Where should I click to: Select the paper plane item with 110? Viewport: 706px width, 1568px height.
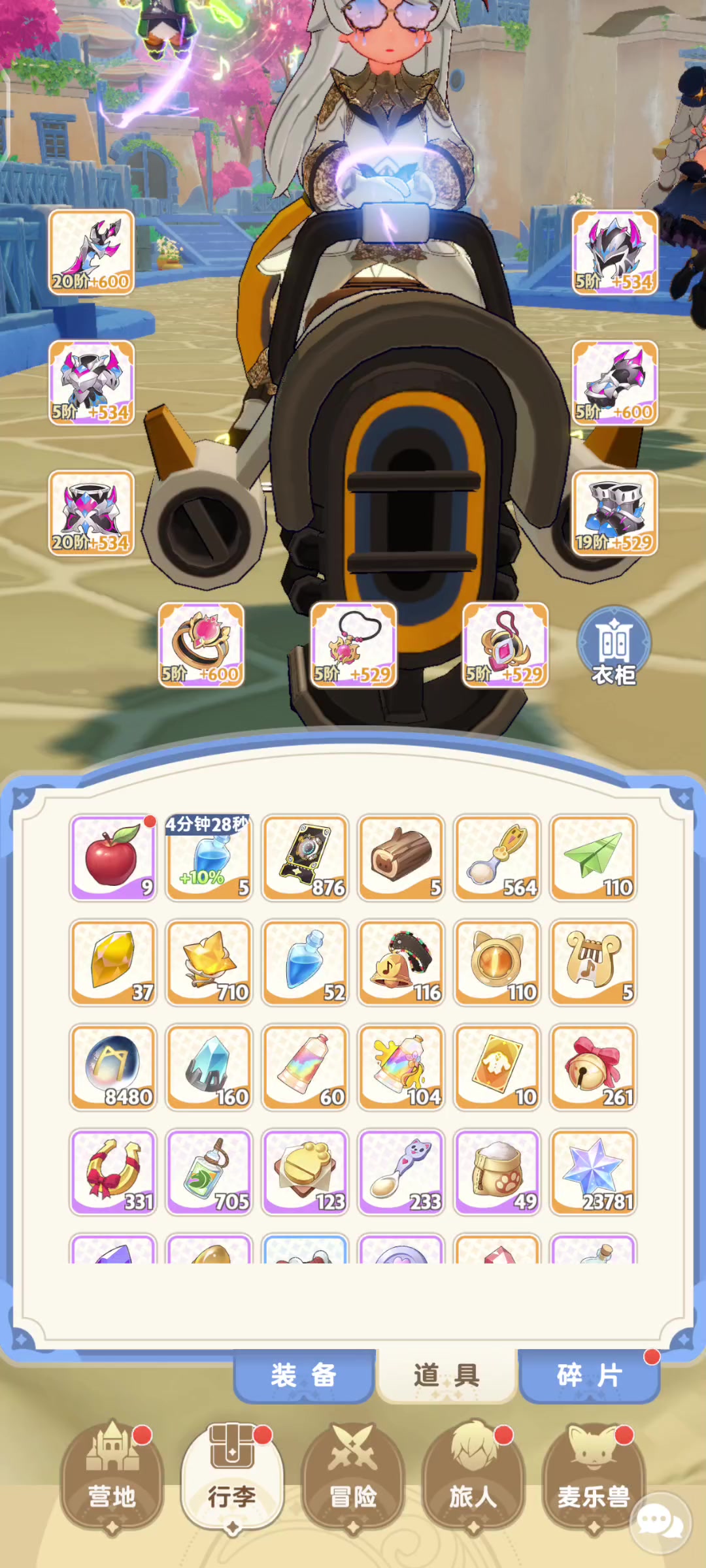tap(594, 858)
